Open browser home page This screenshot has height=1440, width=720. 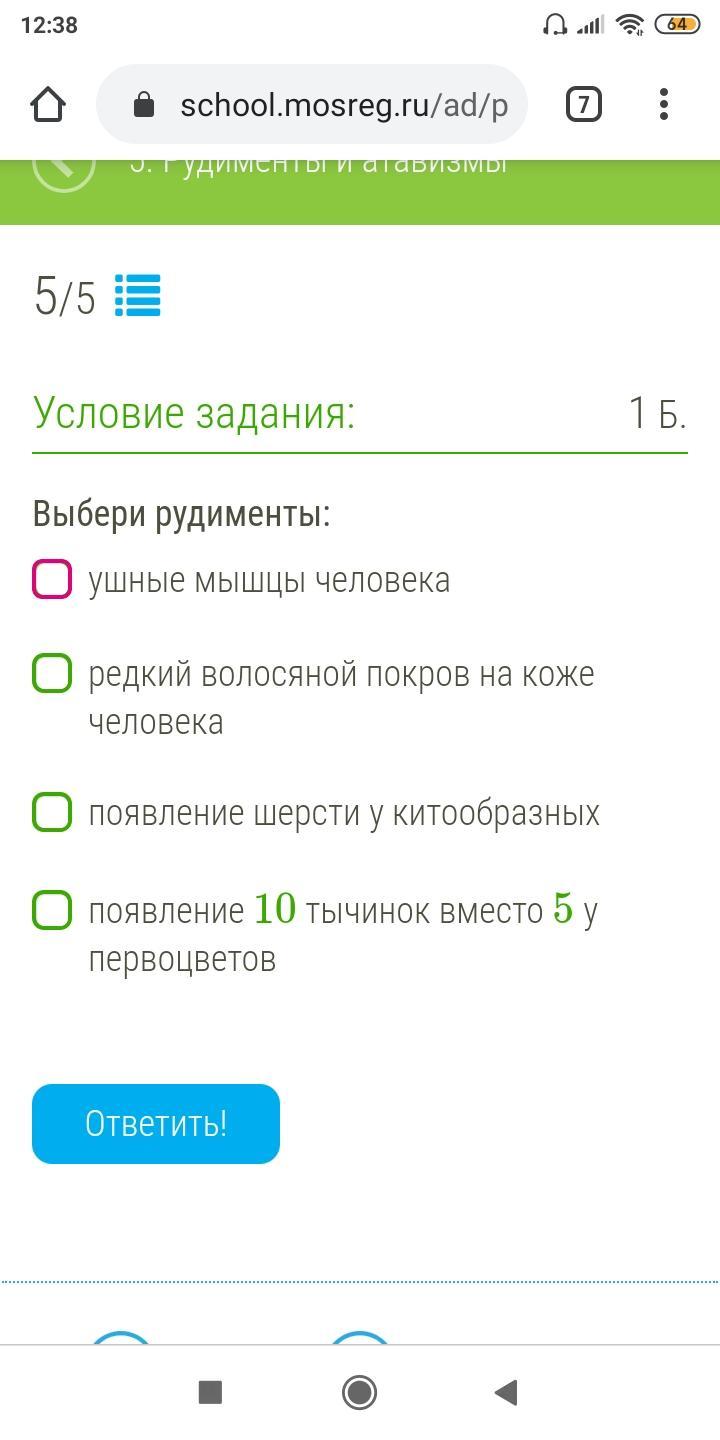click(48, 104)
